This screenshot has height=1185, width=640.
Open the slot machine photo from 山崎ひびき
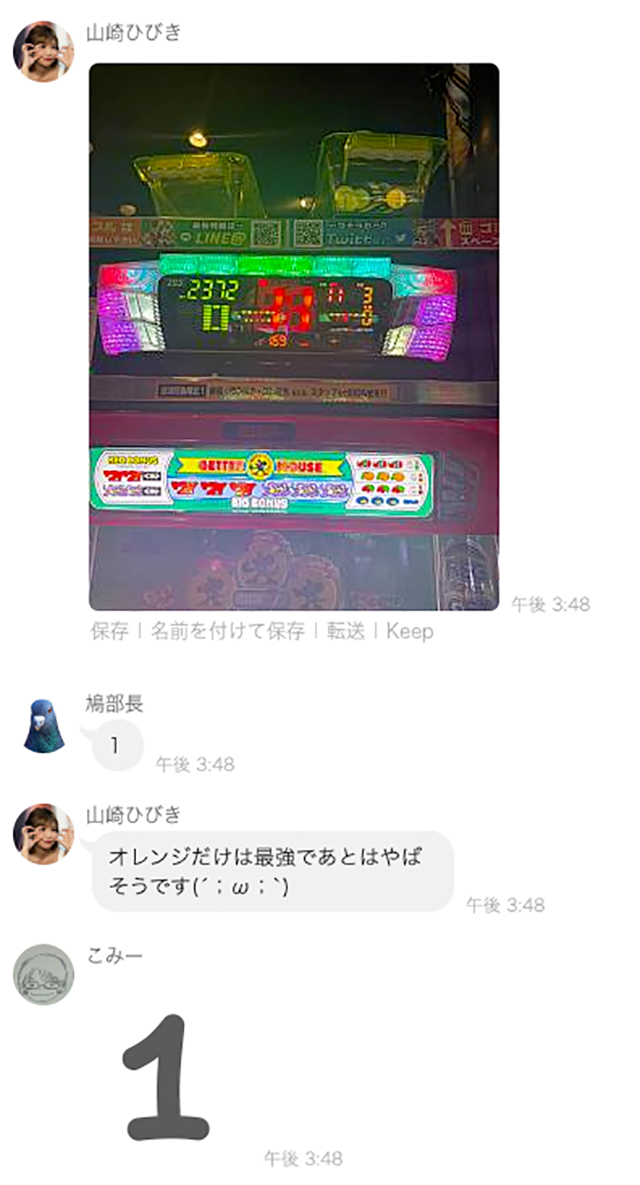click(293, 336)
